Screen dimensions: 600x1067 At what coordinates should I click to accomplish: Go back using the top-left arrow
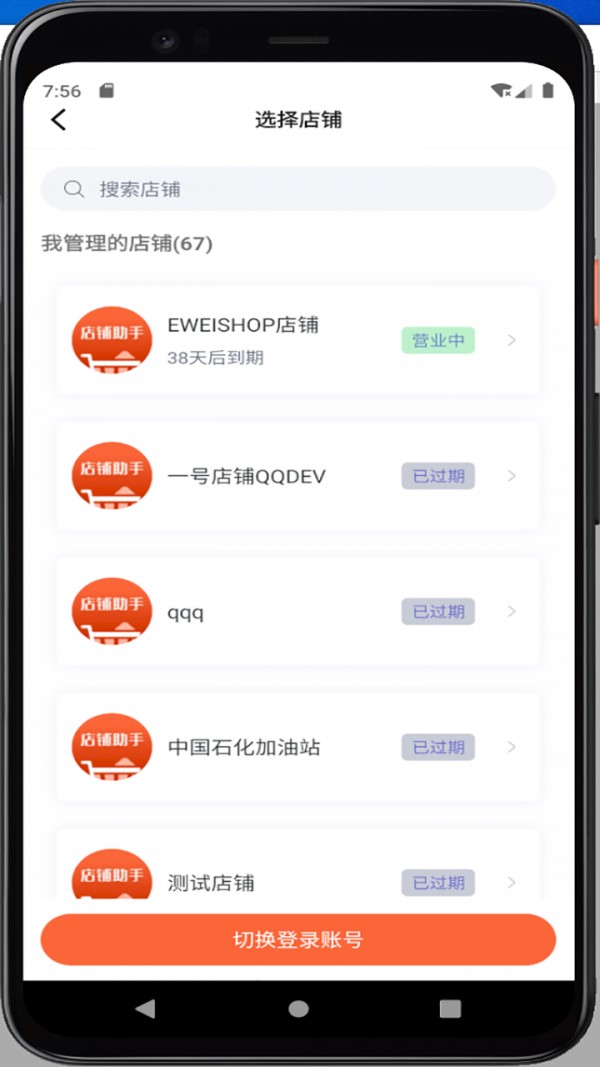click(59, 120)
